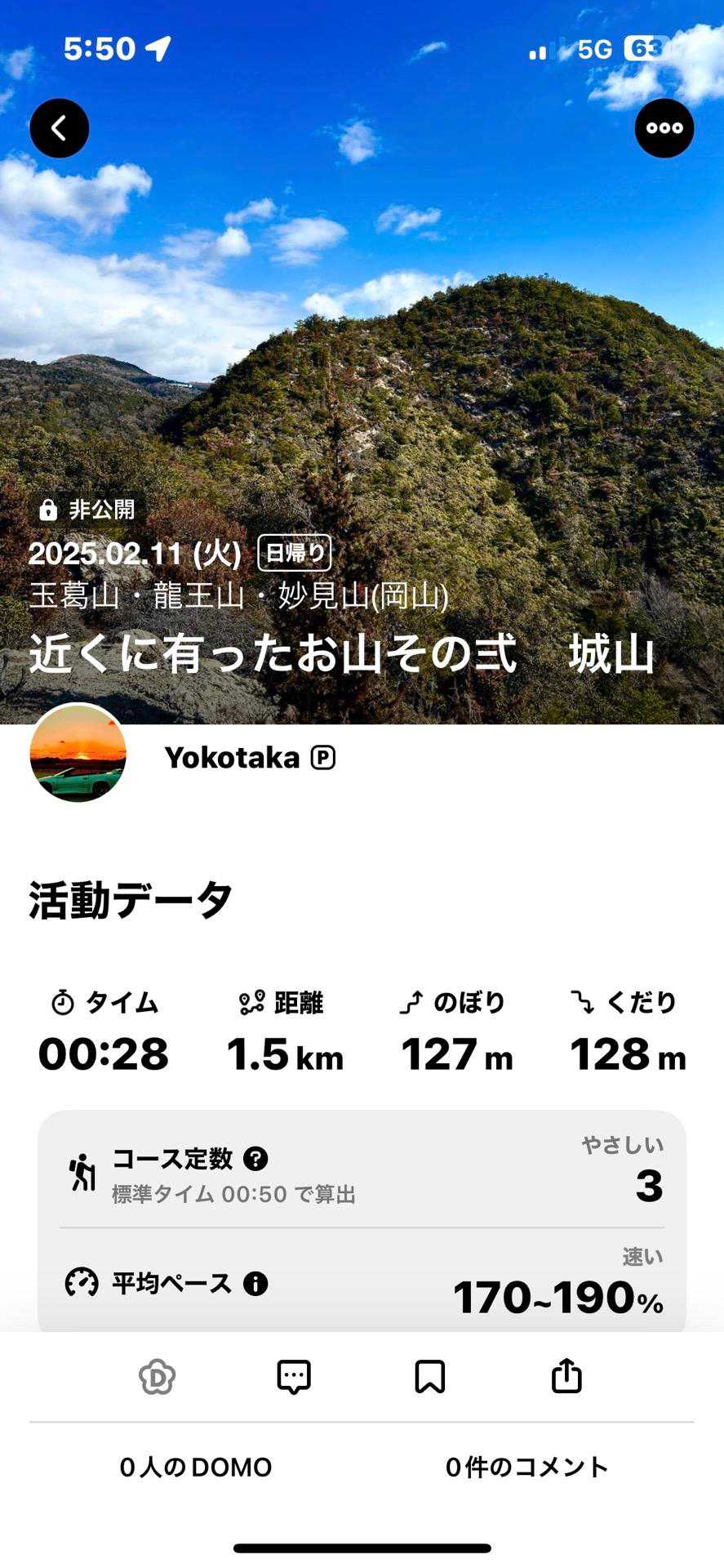
Task: Open Yokotaka's profile avatar
Action: [78, 752]
